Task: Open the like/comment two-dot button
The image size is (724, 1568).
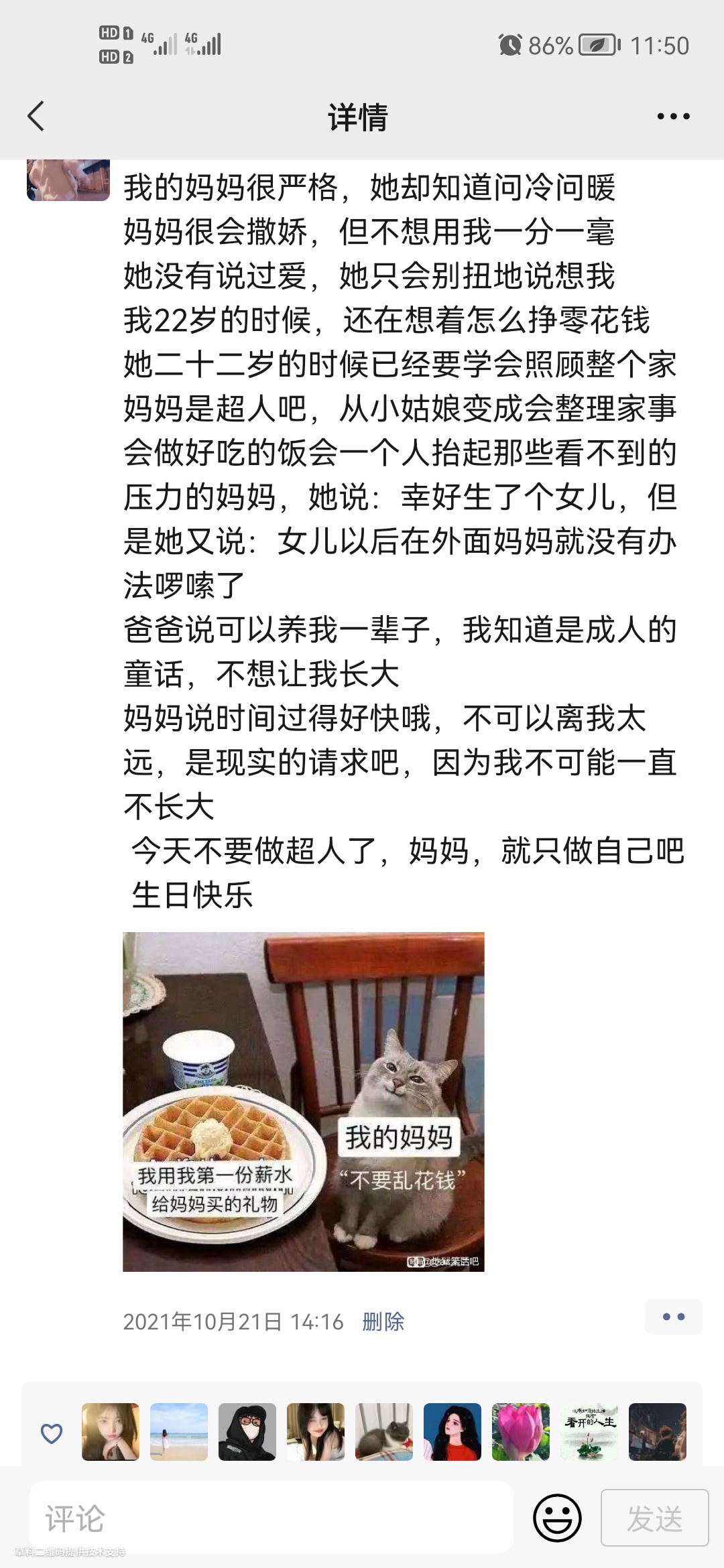Action: click(673, 1317)
